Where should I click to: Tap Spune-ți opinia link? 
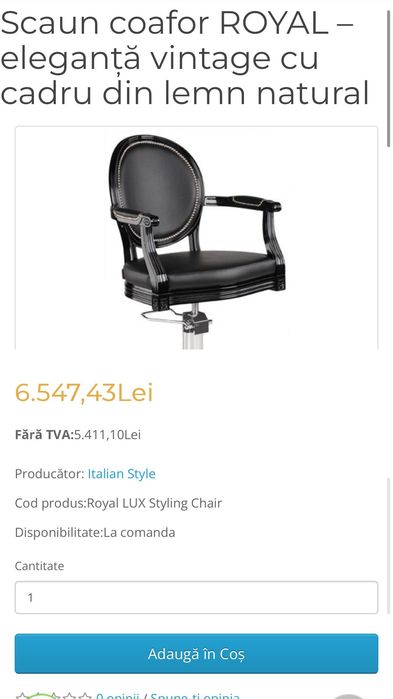tap(196, 696)
